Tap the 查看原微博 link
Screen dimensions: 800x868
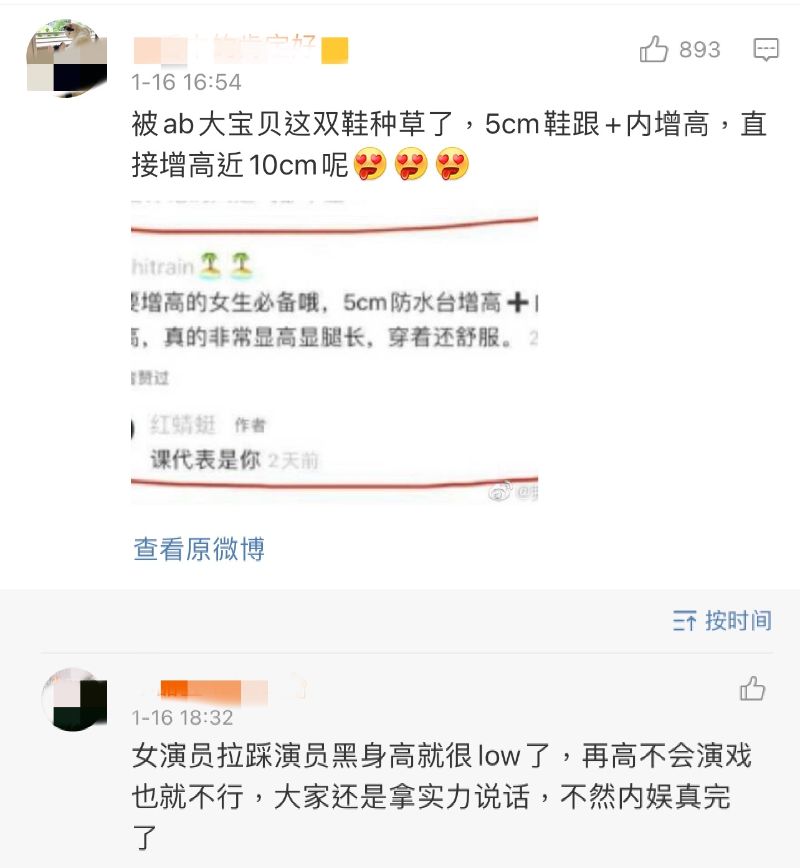pos(199,549)
